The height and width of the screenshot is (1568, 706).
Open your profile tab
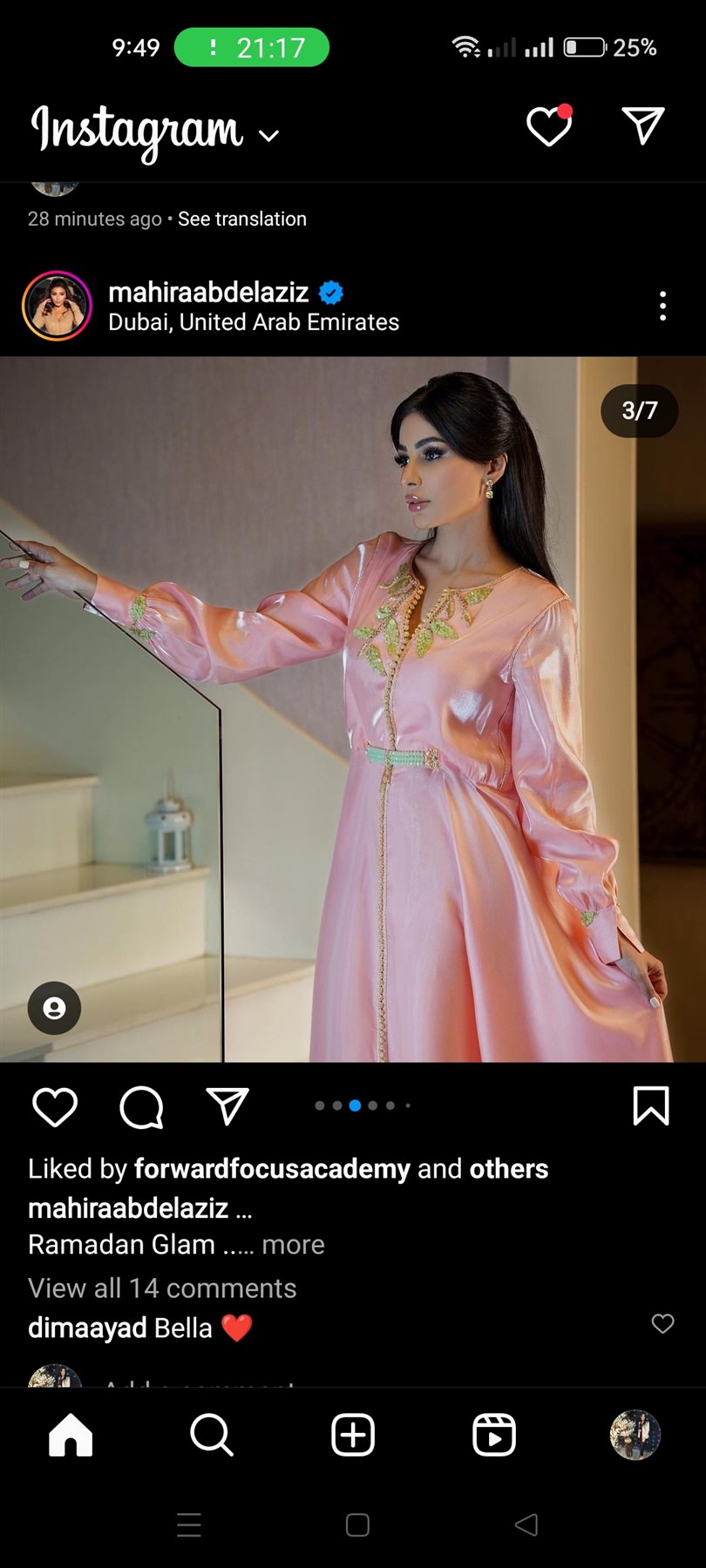pyautogui.click(x=635, y=1435)
